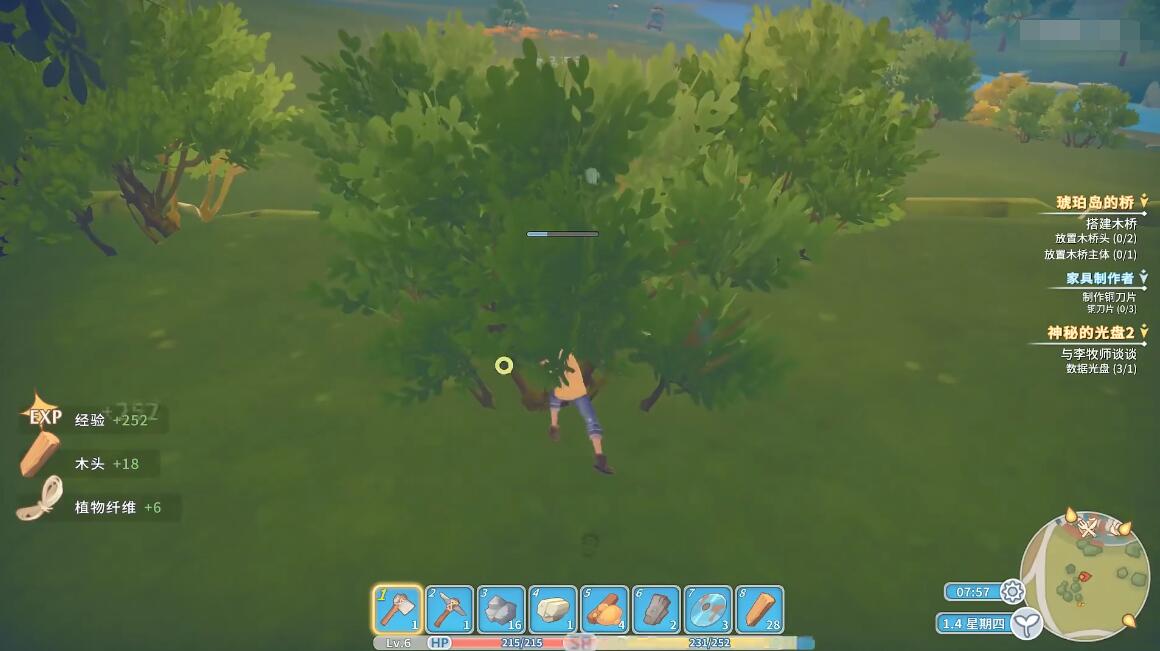The height and width of the screenshot is (651, 1160).
Task: Select the wood stack in slot 8
Action: (x=761, y=609)
